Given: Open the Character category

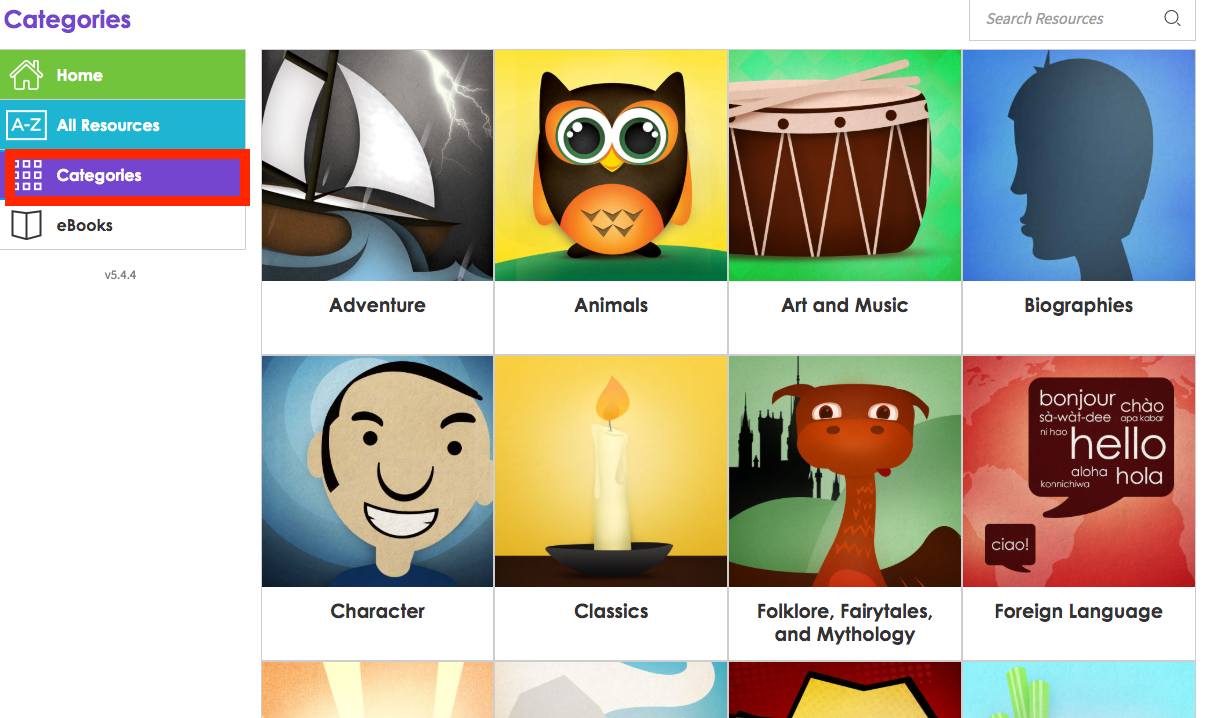Looking at the screenshot, I should click(x=377, y=505).
